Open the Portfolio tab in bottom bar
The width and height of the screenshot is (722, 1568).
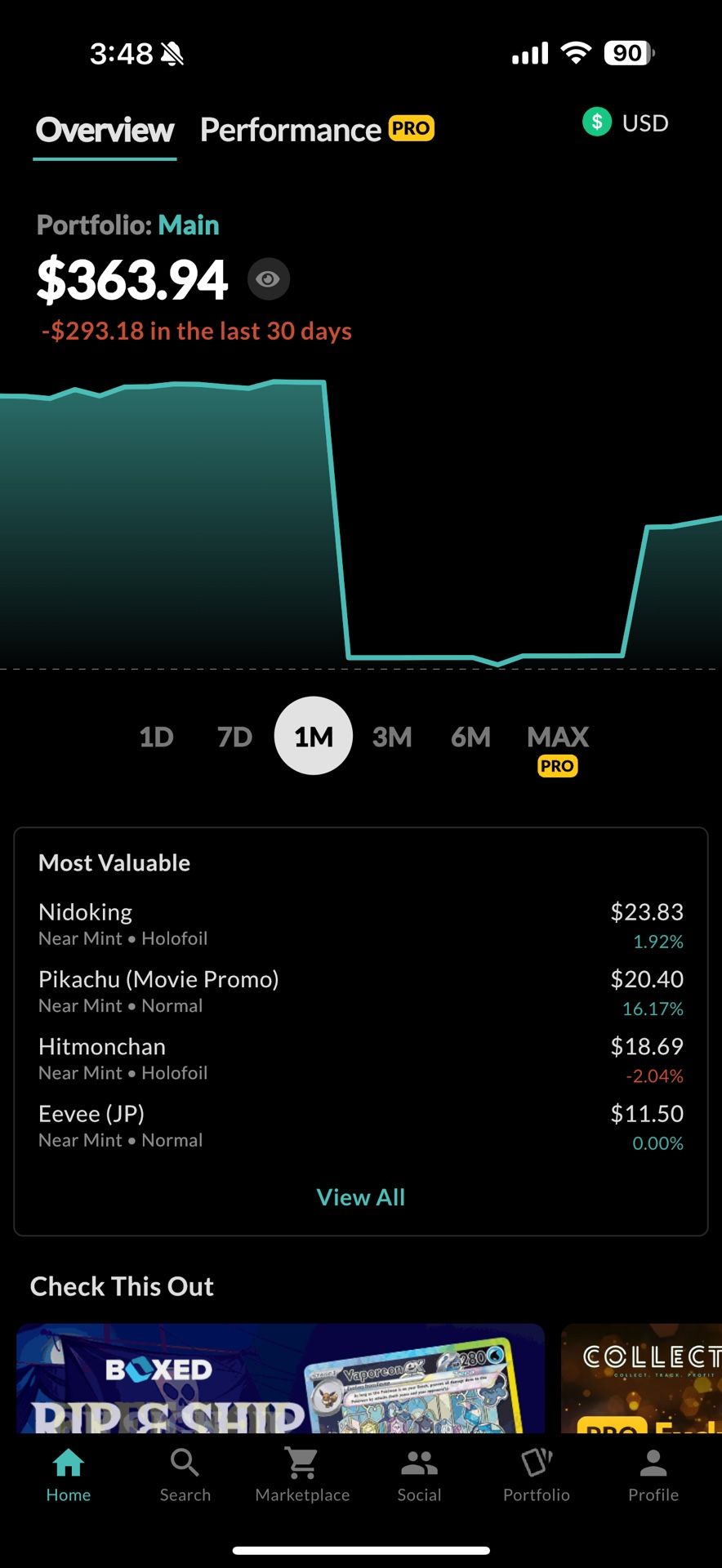click(537, 1475)
